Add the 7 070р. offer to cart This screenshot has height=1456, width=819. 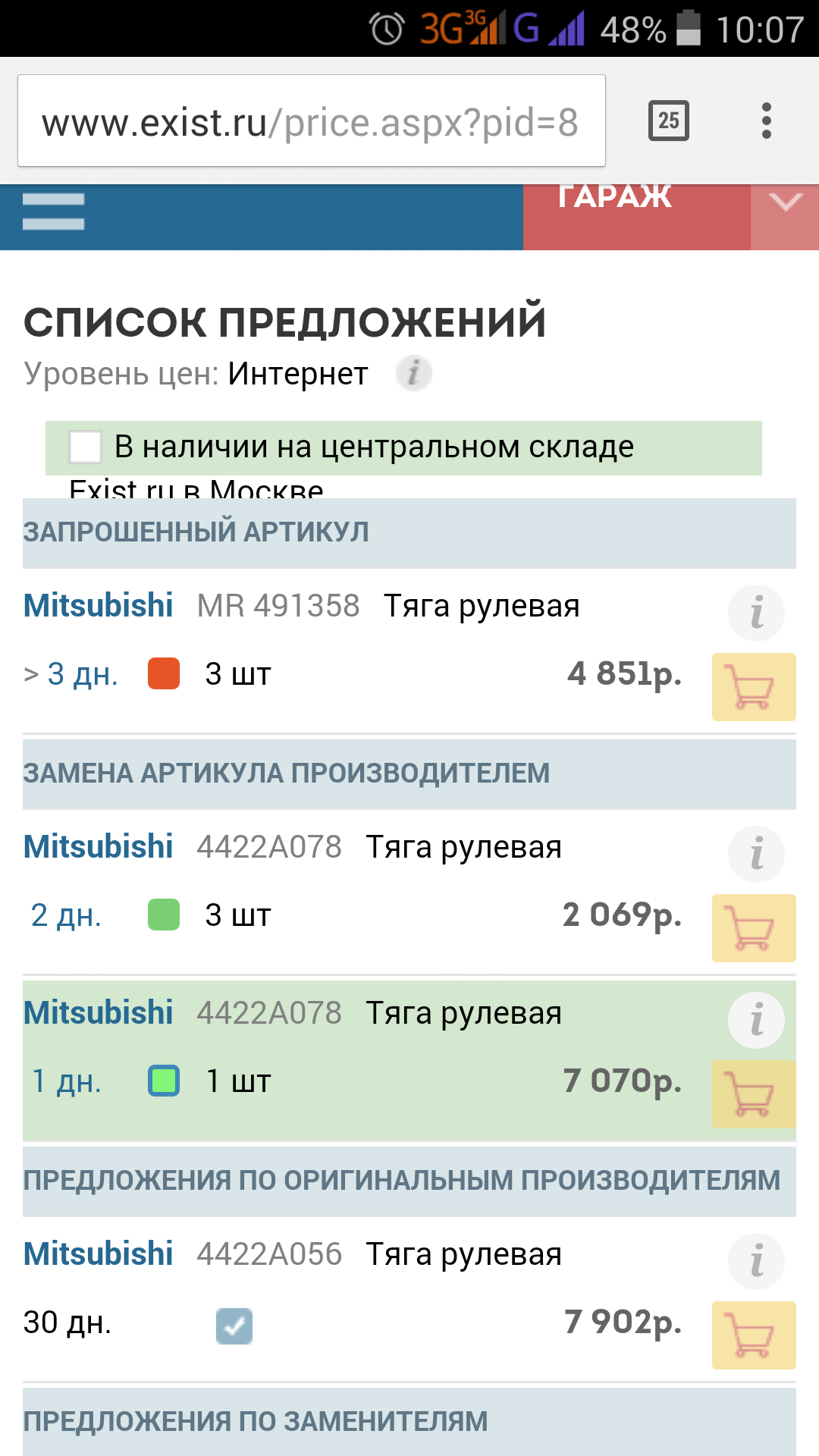click(x=753, y=1094)
